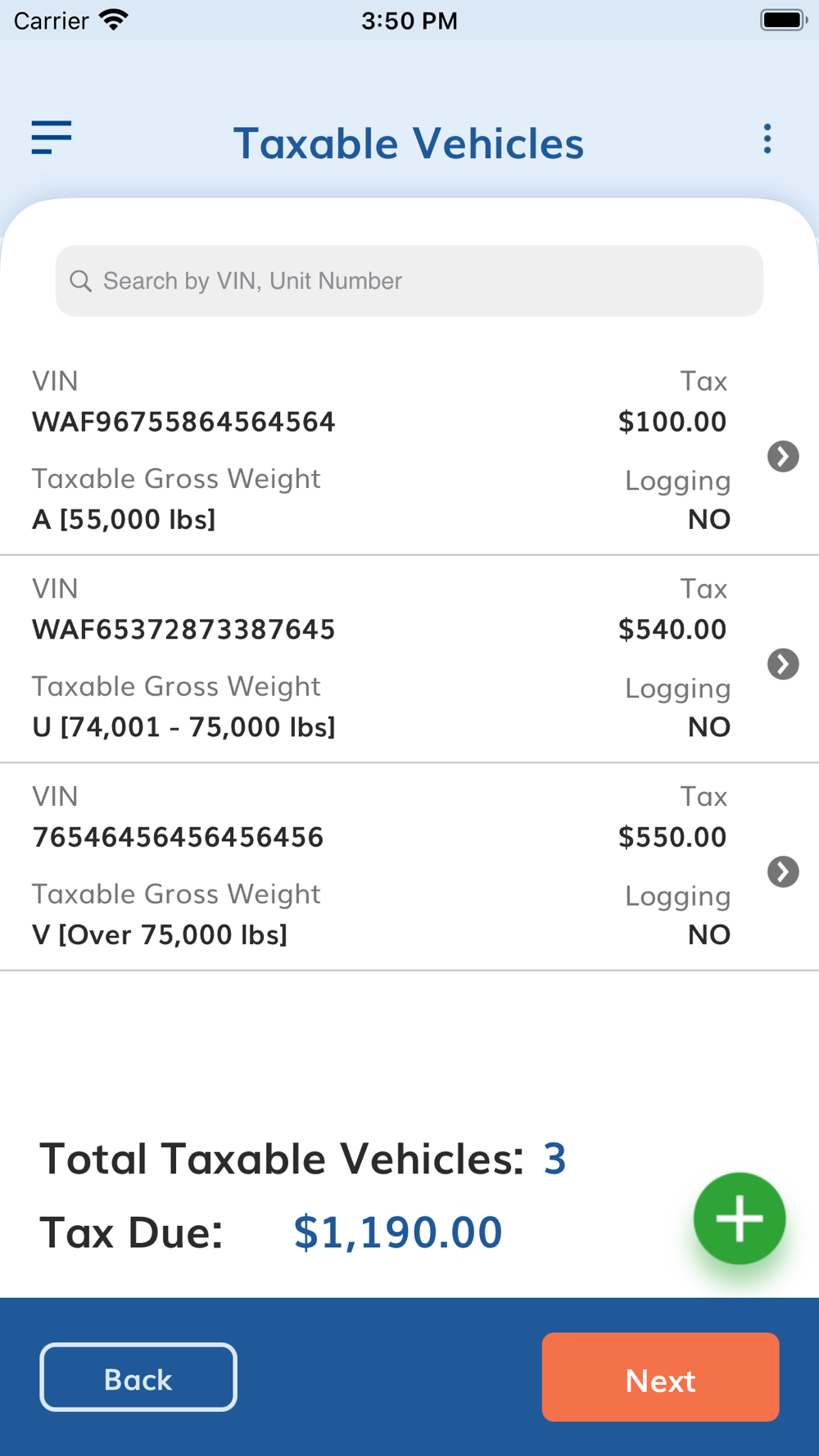819x1456 pixels.
Task: Open vehicle 76546456456456456 details
Action: click(x=409, y=867)
